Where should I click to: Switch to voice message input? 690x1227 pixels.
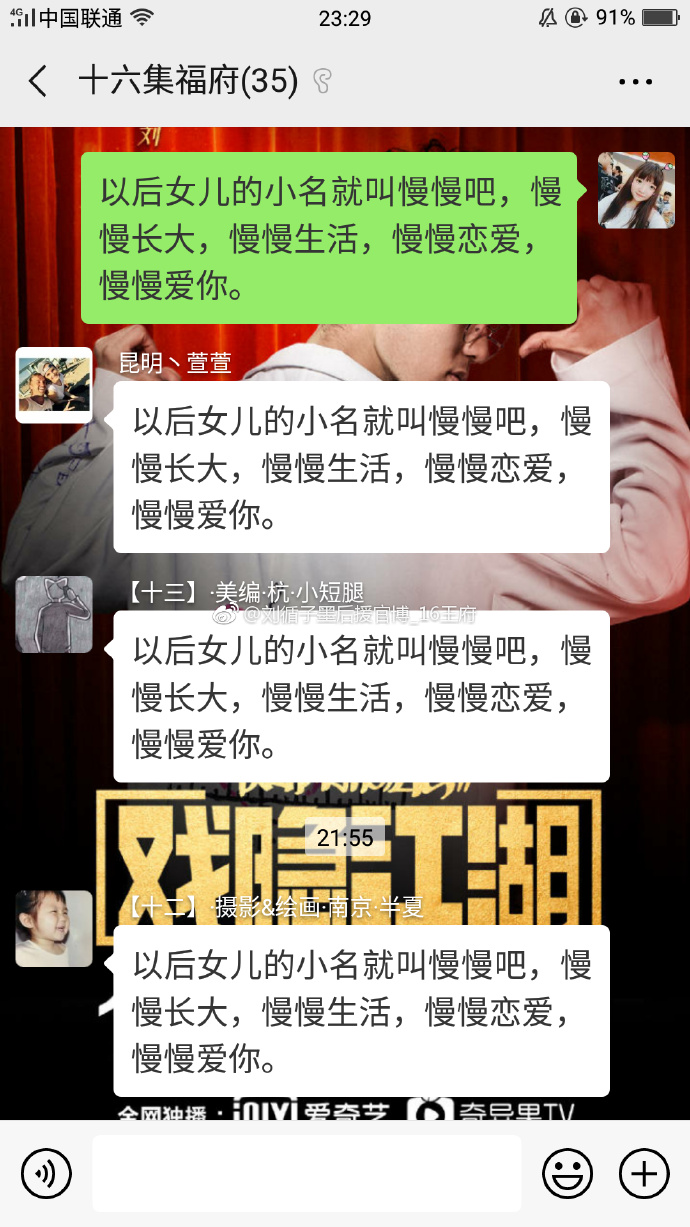(46, 1173)
